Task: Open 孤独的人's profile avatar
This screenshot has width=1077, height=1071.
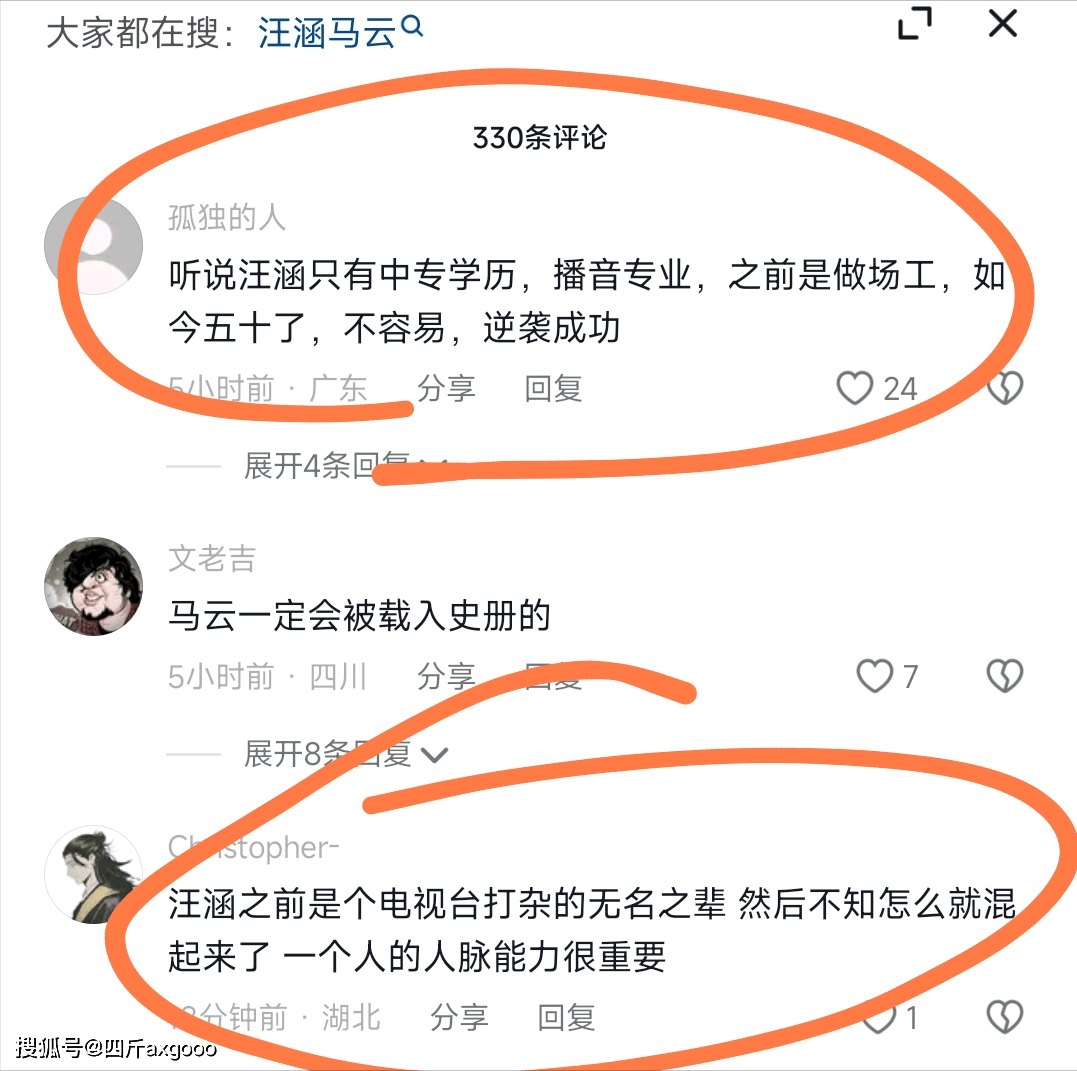Action: pyautogui.click(x=94, y=246)
